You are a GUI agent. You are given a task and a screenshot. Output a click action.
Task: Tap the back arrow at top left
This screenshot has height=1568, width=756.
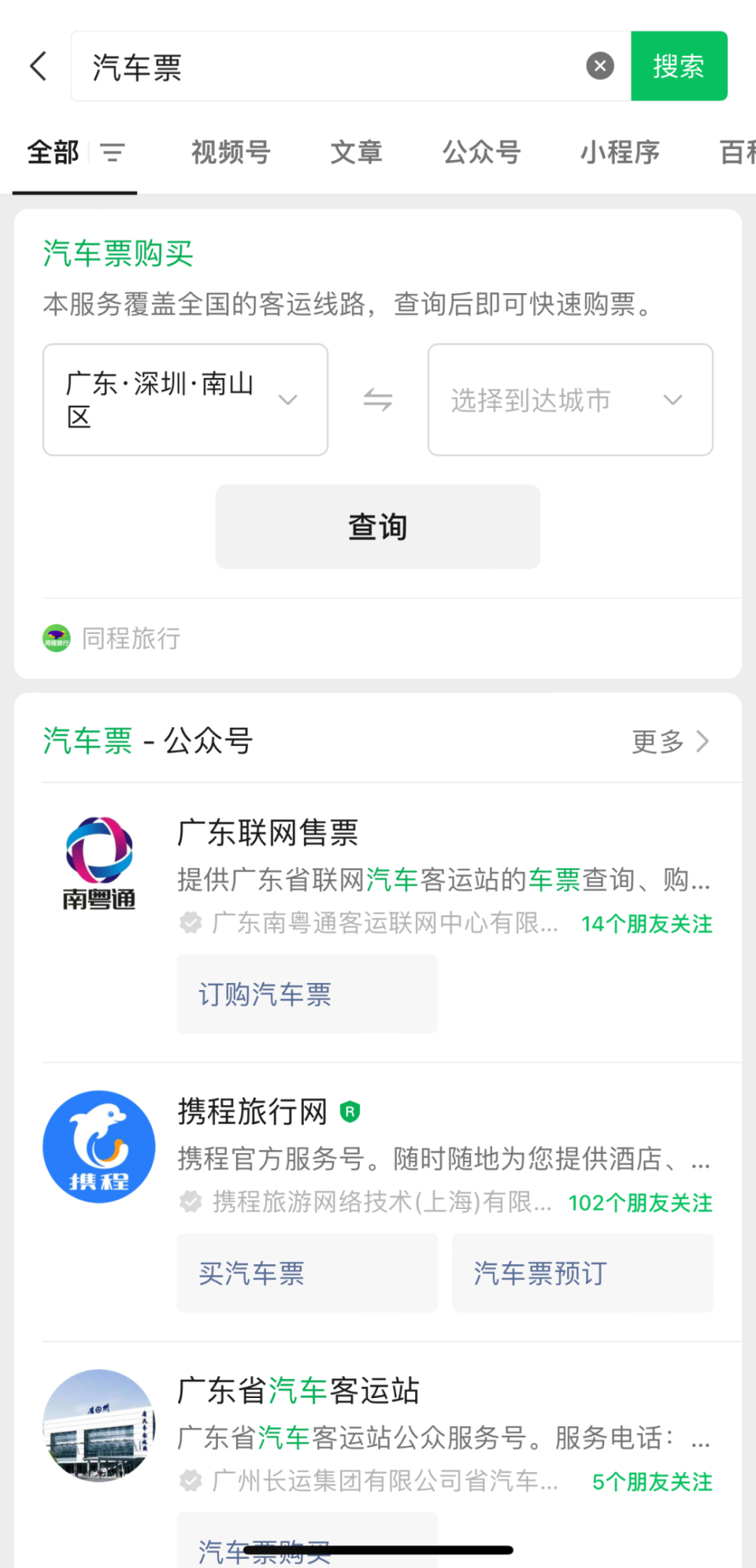point(38,66)
